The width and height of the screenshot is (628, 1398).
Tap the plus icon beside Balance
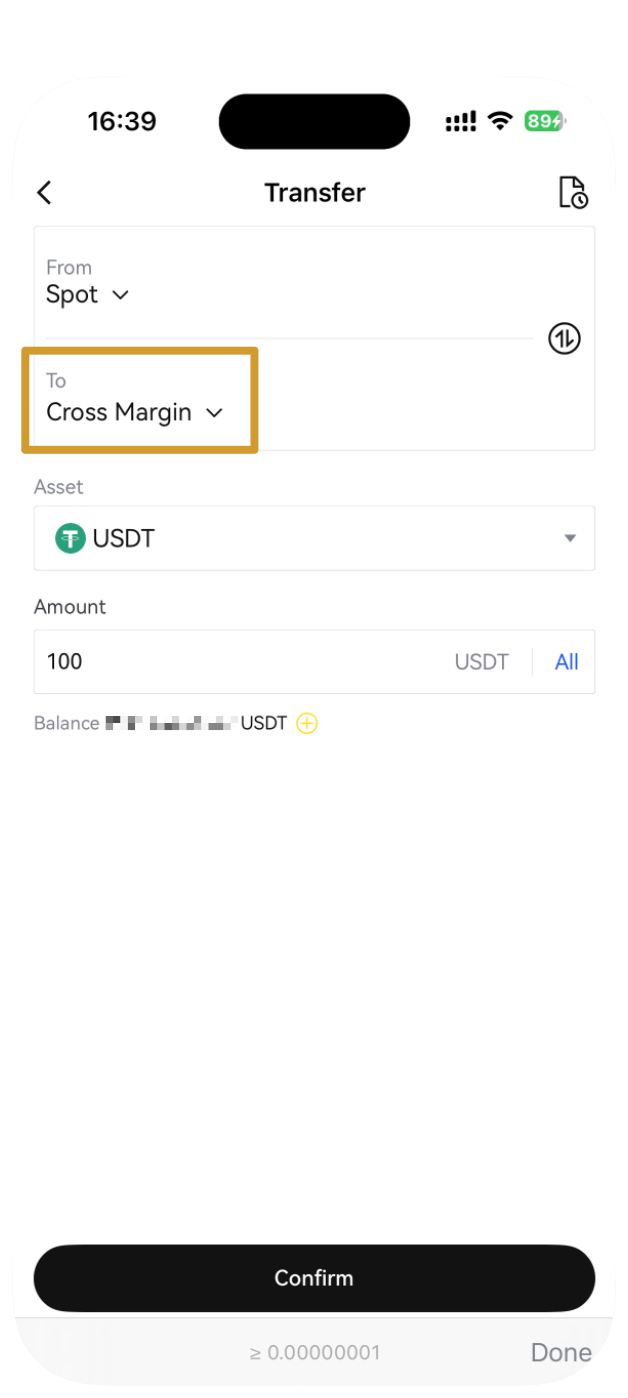point(307,723)
